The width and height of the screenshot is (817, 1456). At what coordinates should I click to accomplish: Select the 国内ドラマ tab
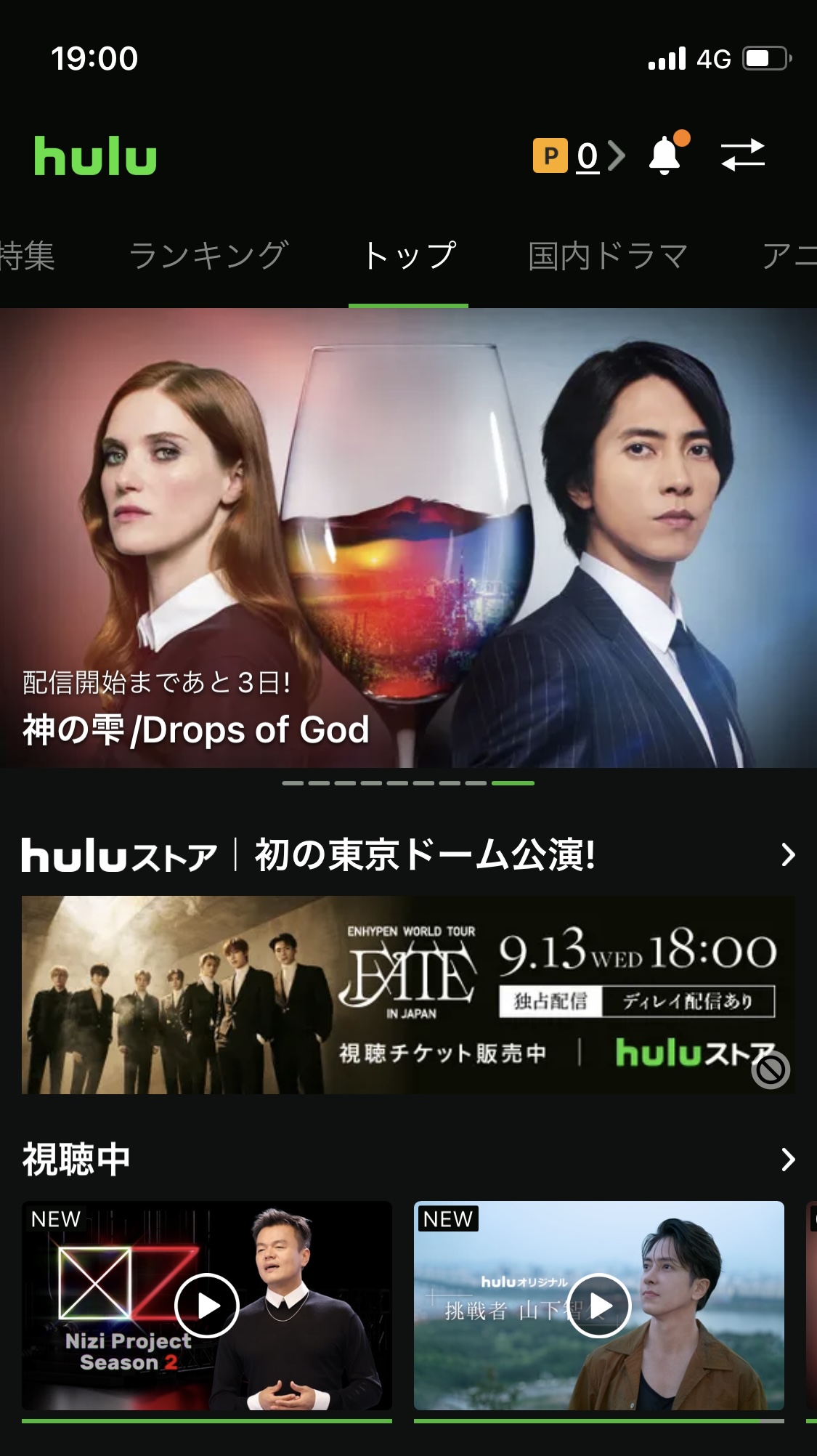pyautogui.click(x=608, y=256)
